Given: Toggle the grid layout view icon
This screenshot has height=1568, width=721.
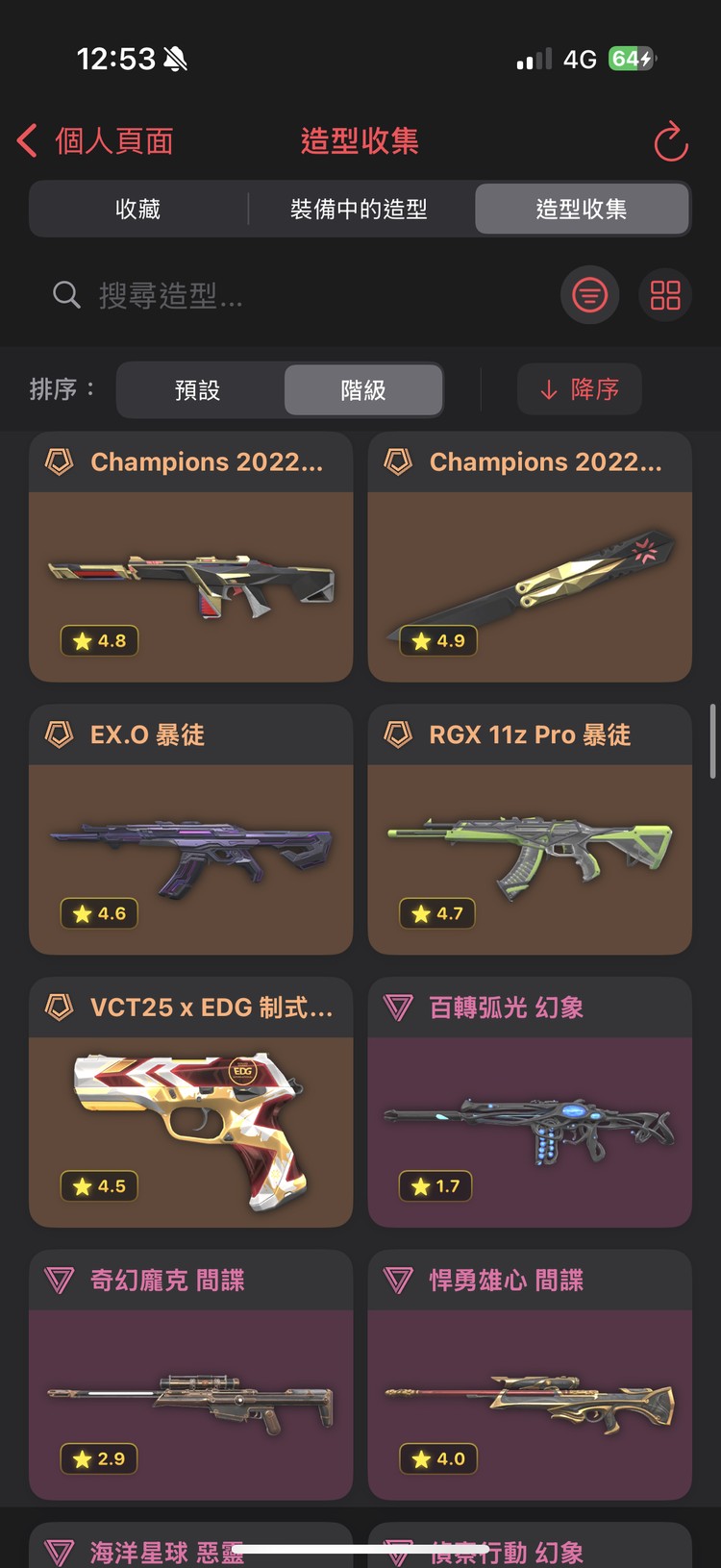Looking at the screenshot, I should tap(664, 295).
